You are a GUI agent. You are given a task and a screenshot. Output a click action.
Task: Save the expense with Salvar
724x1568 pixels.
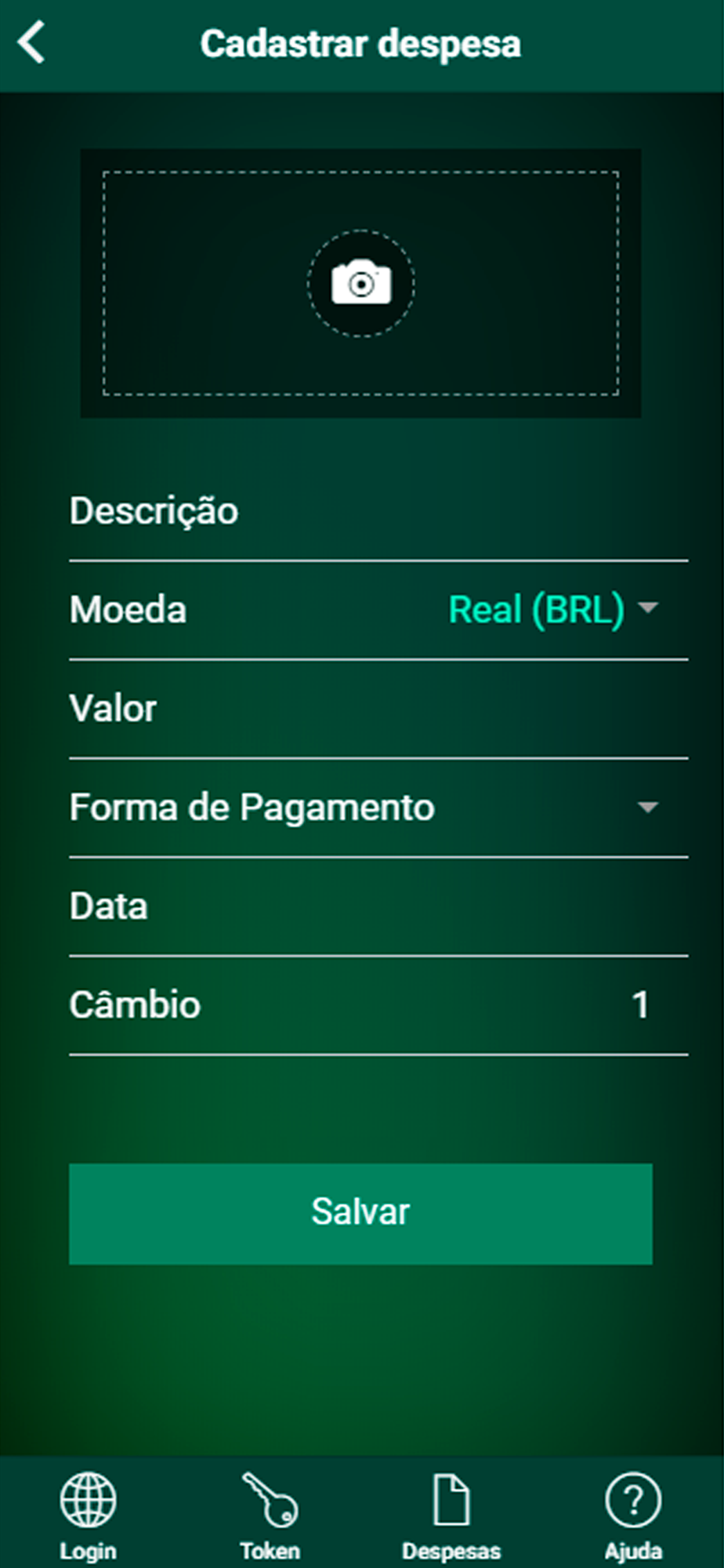(x=360, y=1213)
